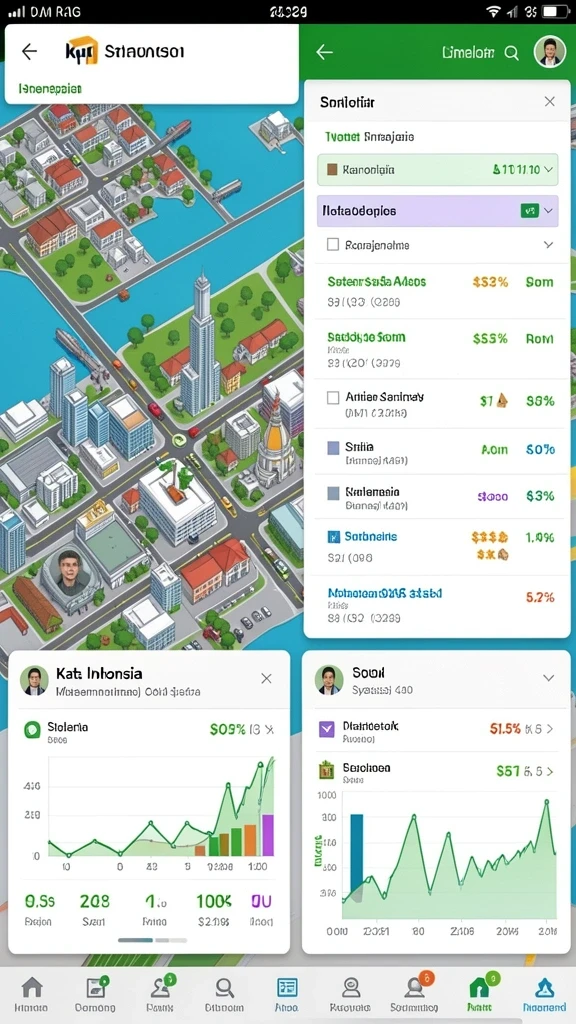Open search with the magnifier in the green header
The image size is (576, 1024).
coord(512,53)
